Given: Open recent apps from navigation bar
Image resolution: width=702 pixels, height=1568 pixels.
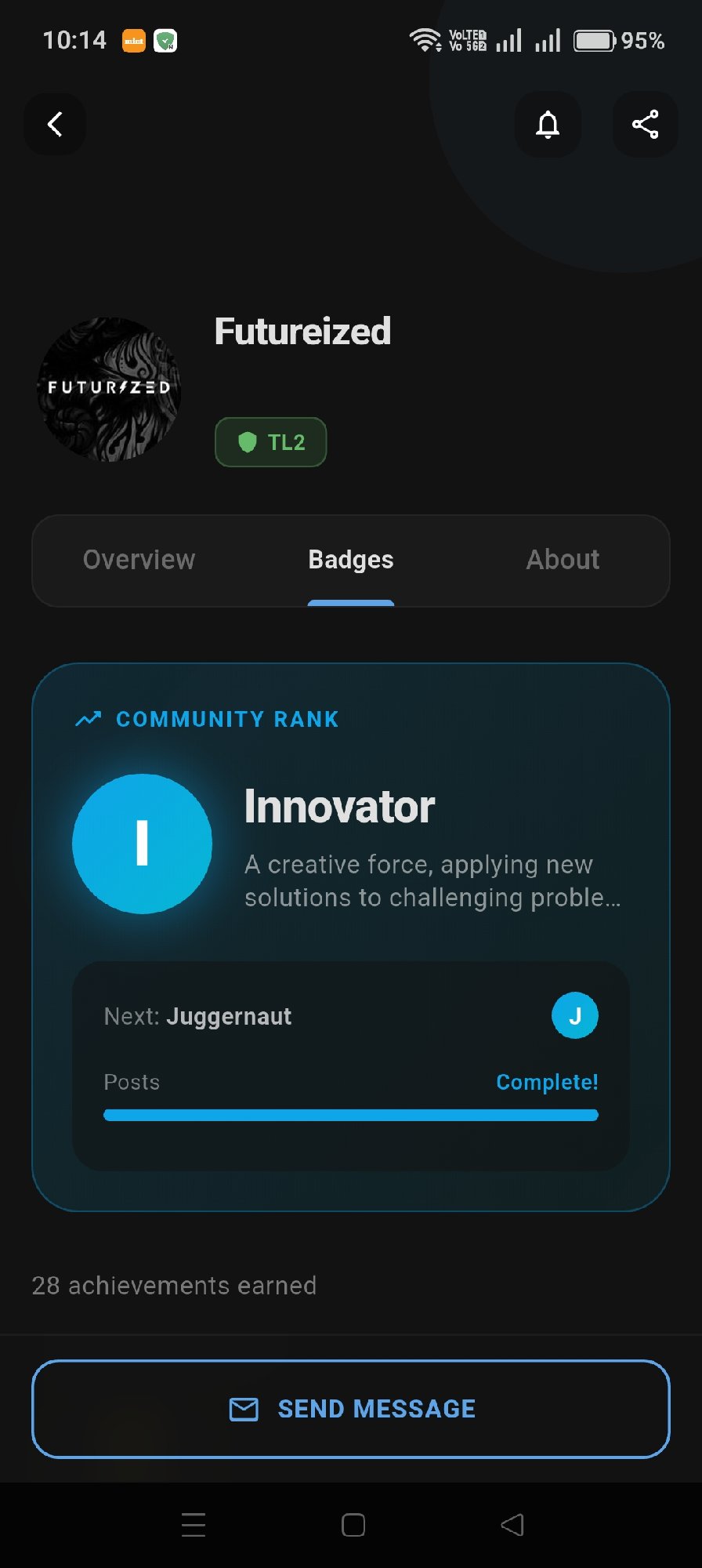Looking at the screenshot, I should pos(194,1525).
